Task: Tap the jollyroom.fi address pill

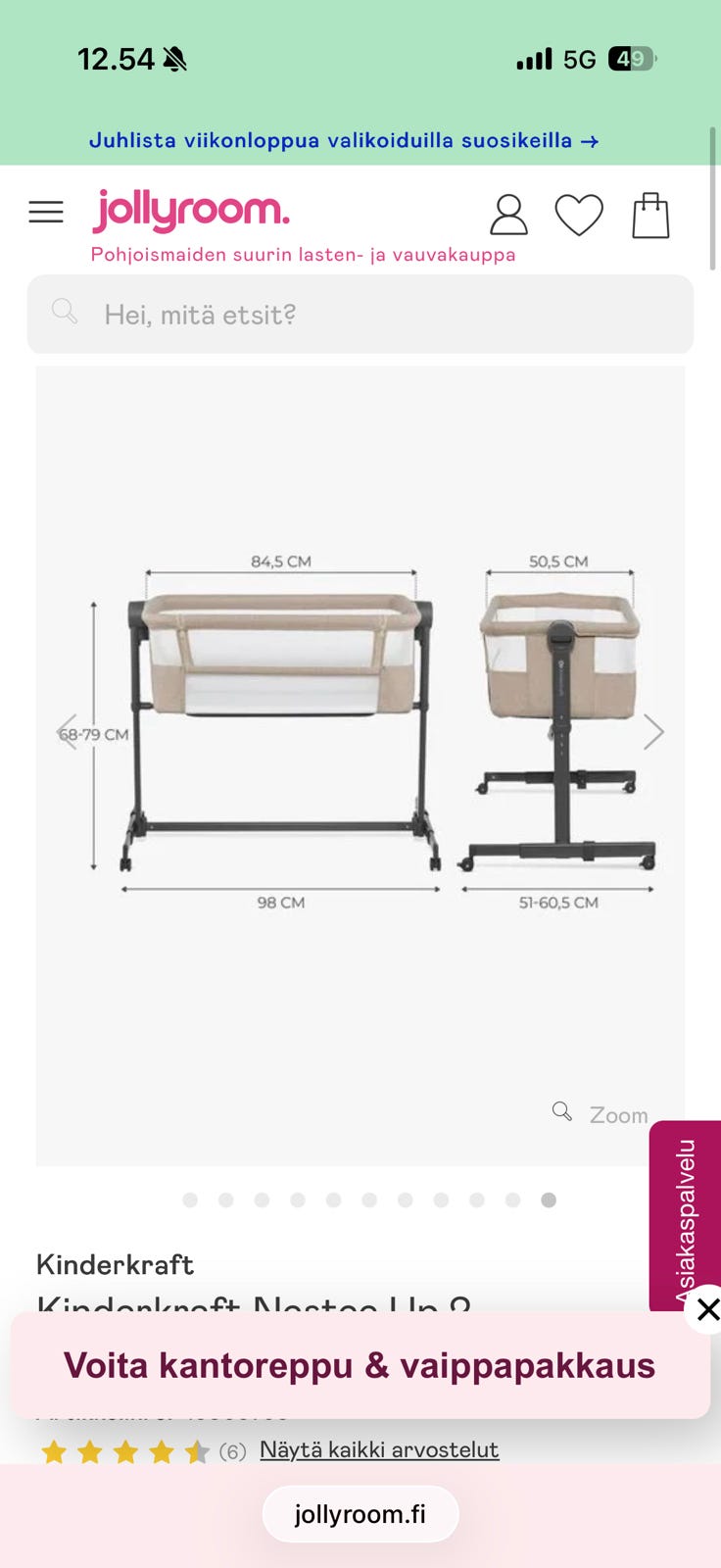Action: click(360, 1514)
